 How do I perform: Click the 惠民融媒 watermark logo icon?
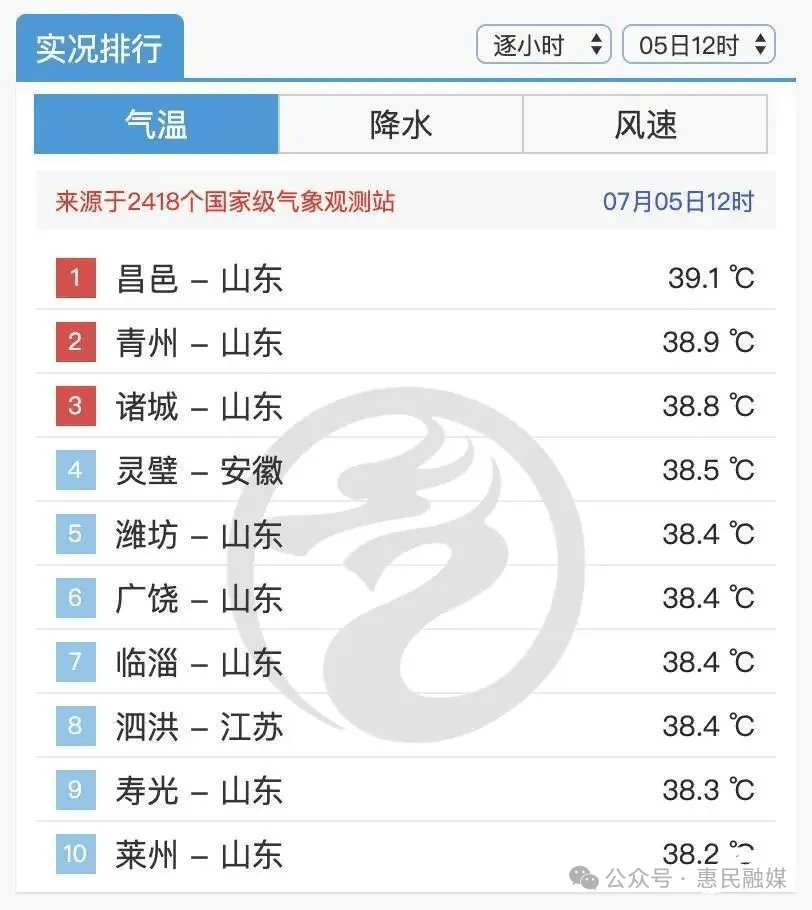(585, 879)
